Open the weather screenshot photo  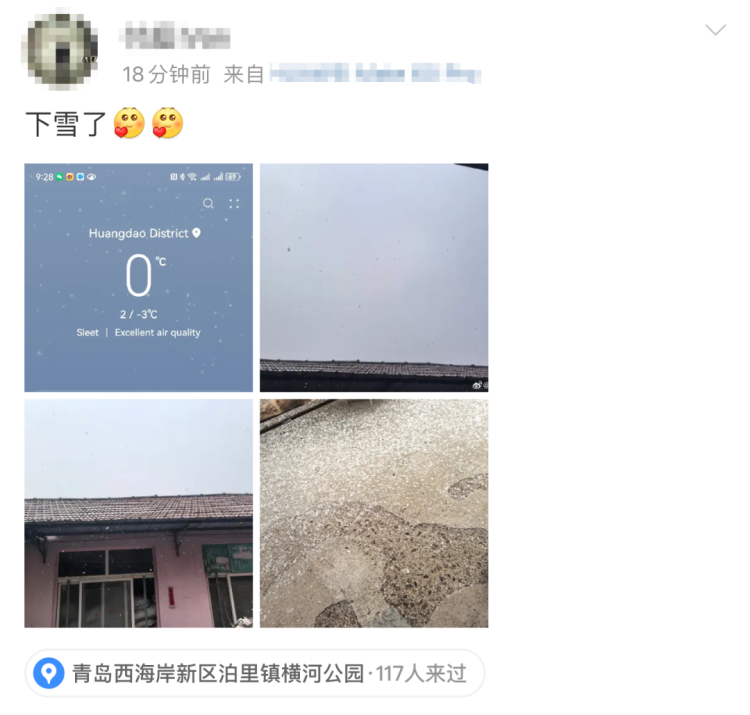[x=139, y=277]
